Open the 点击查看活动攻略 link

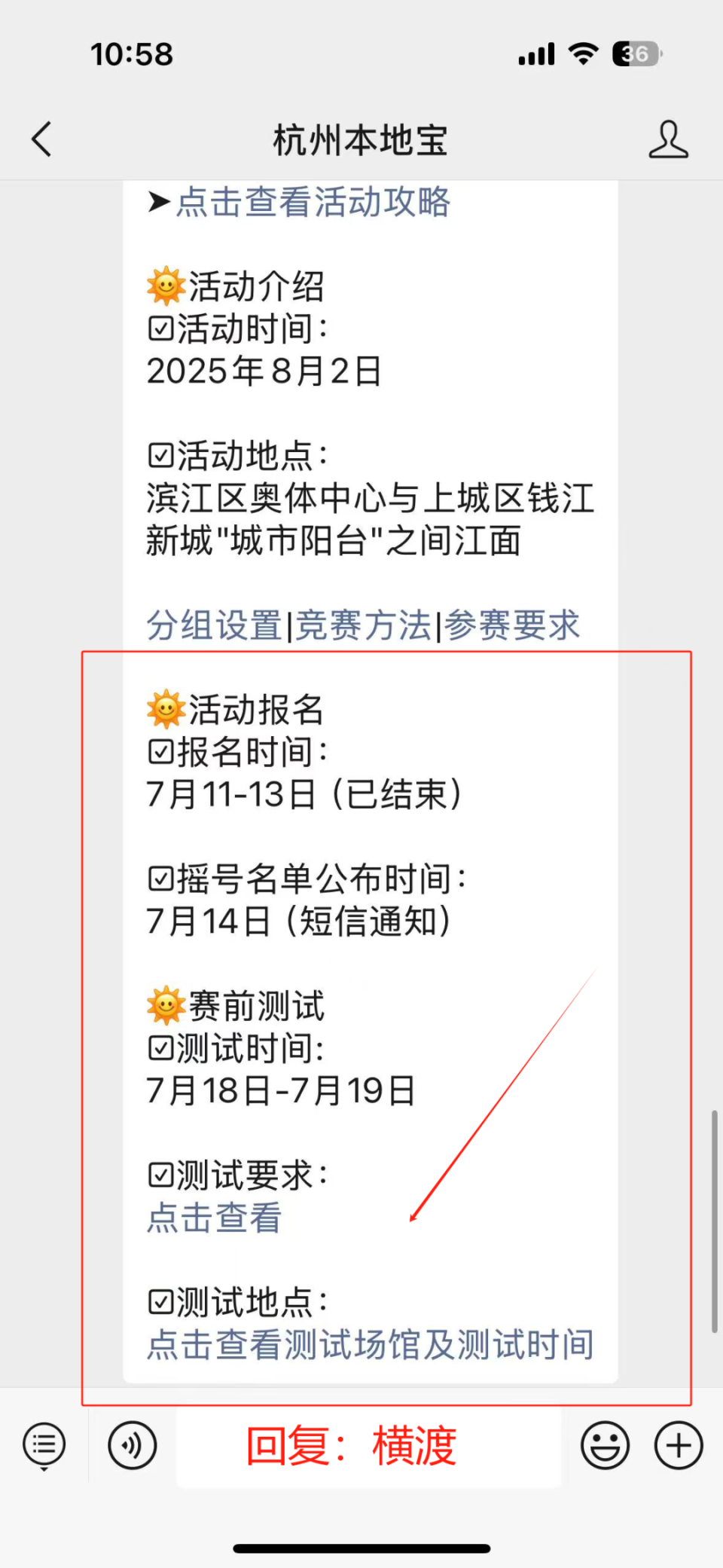(313, 202)
